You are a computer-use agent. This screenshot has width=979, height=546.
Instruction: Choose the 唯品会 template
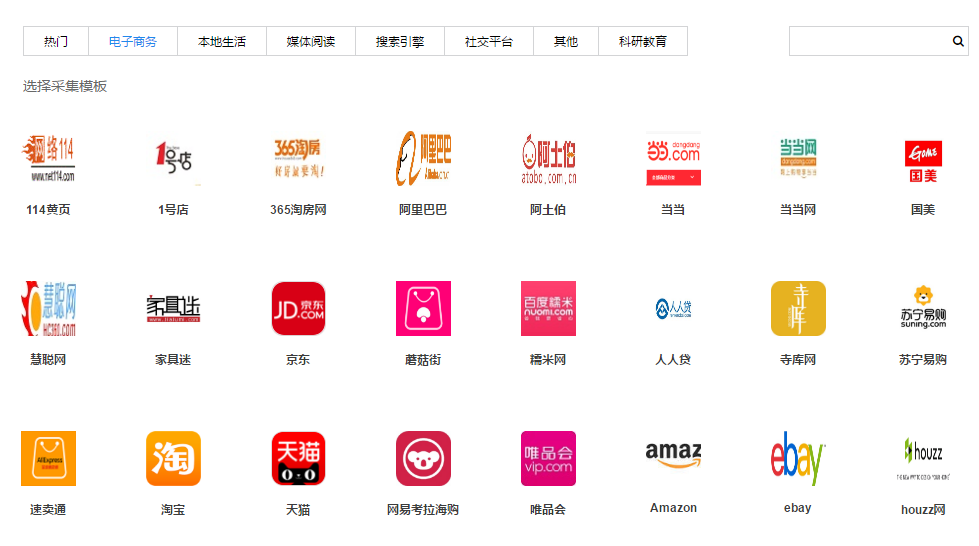(x=548, y=459)
